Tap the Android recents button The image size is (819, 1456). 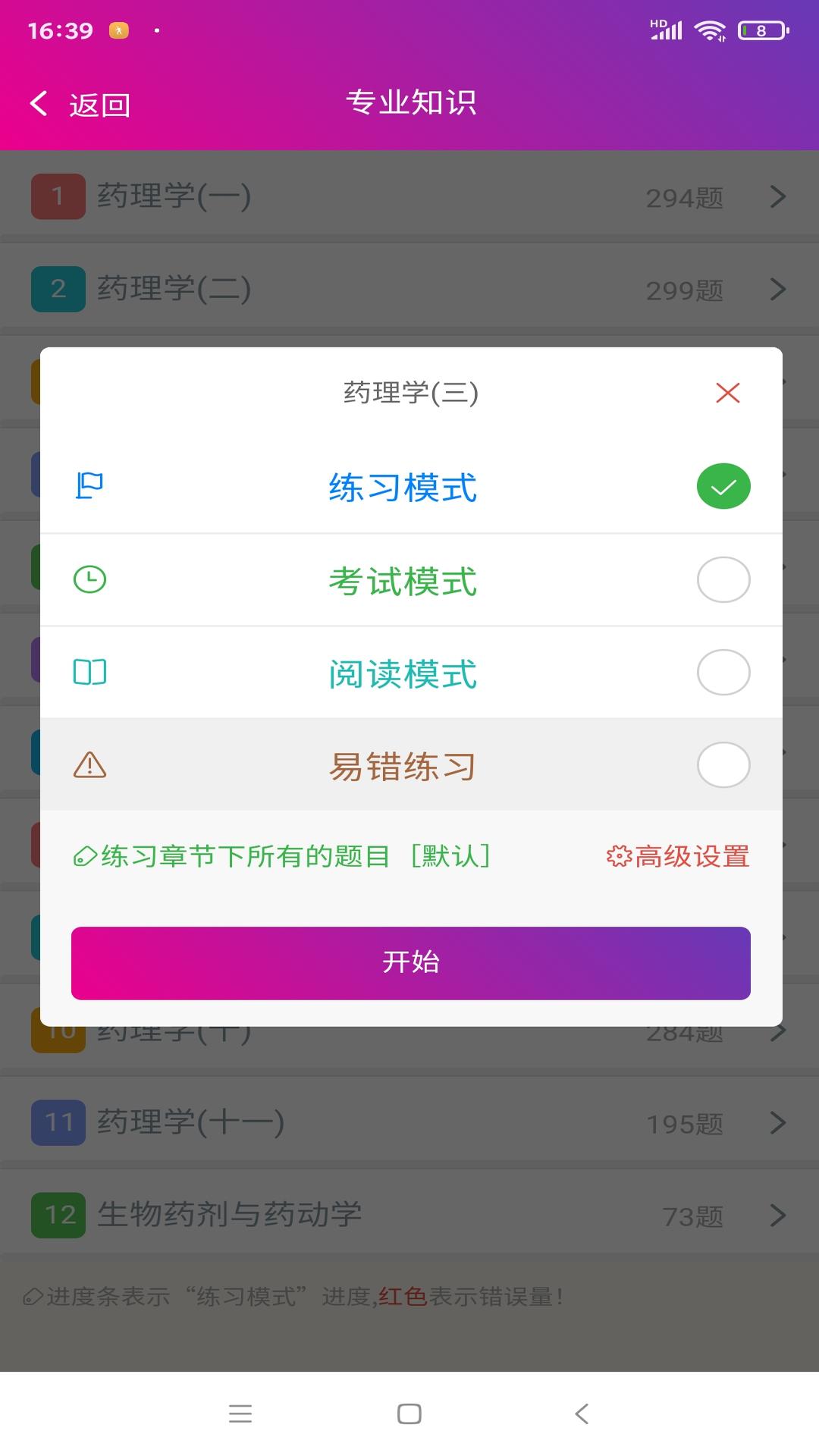[240, 1413]
